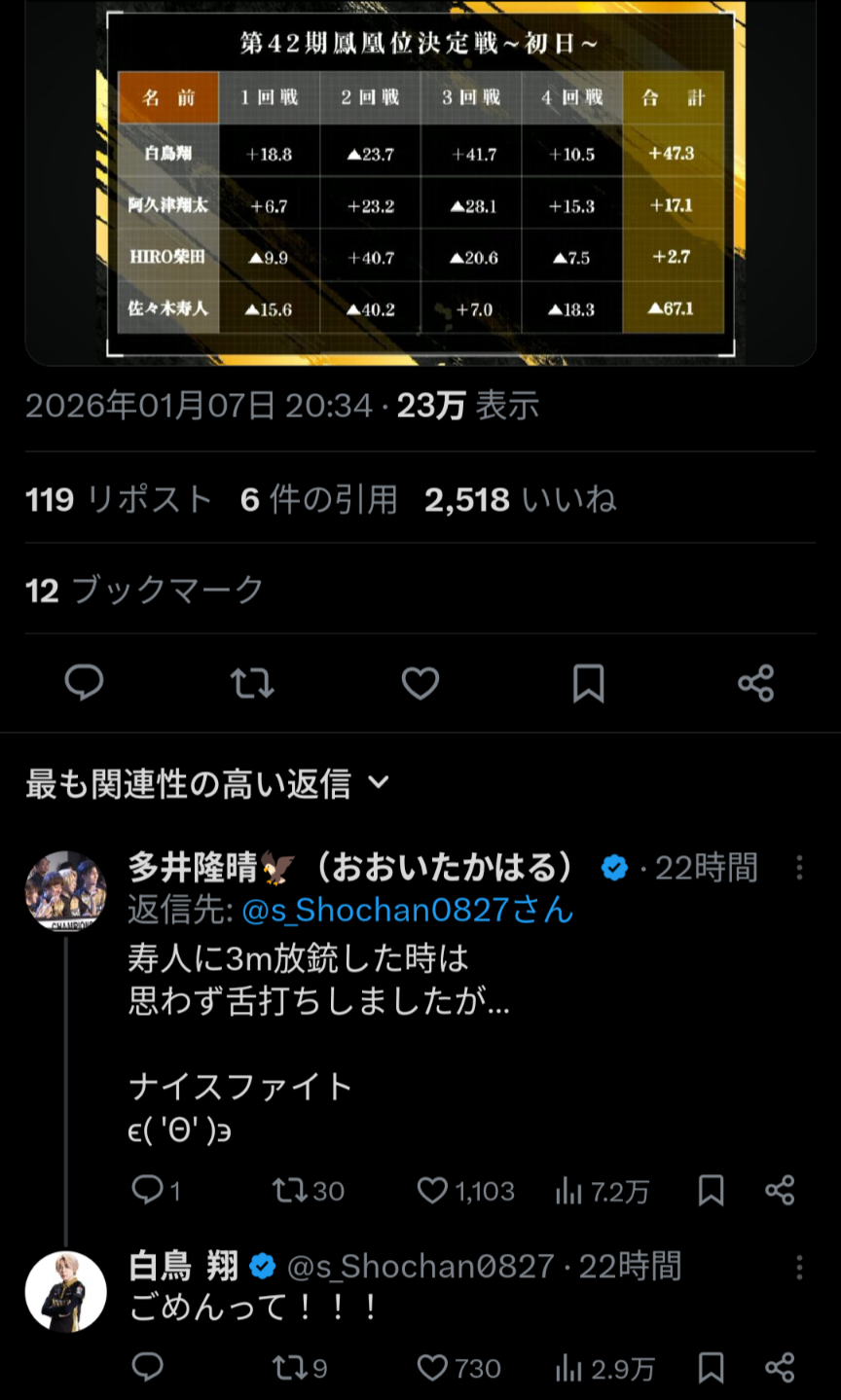Reply to the main post

85,683
